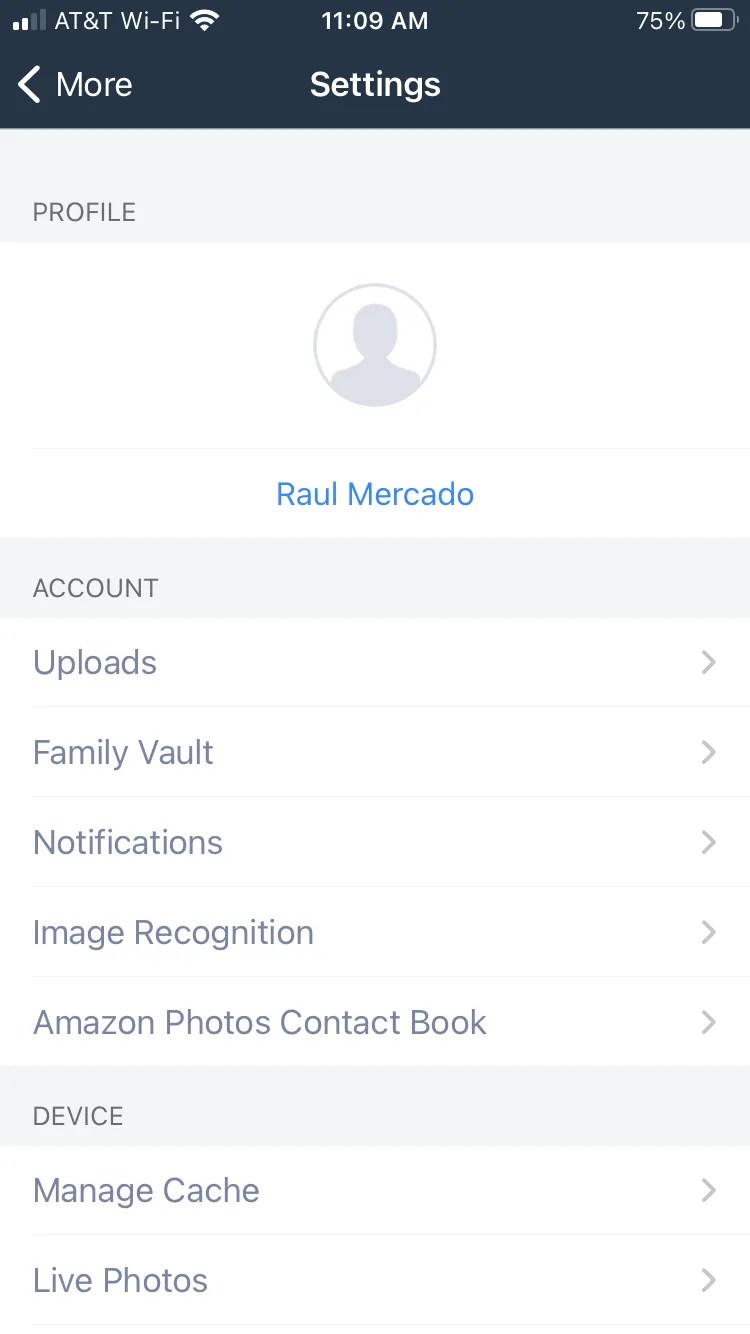Screen dimensions: 750x1334
Task: Open Live Photos settings
Action: tap(120, 1280)
